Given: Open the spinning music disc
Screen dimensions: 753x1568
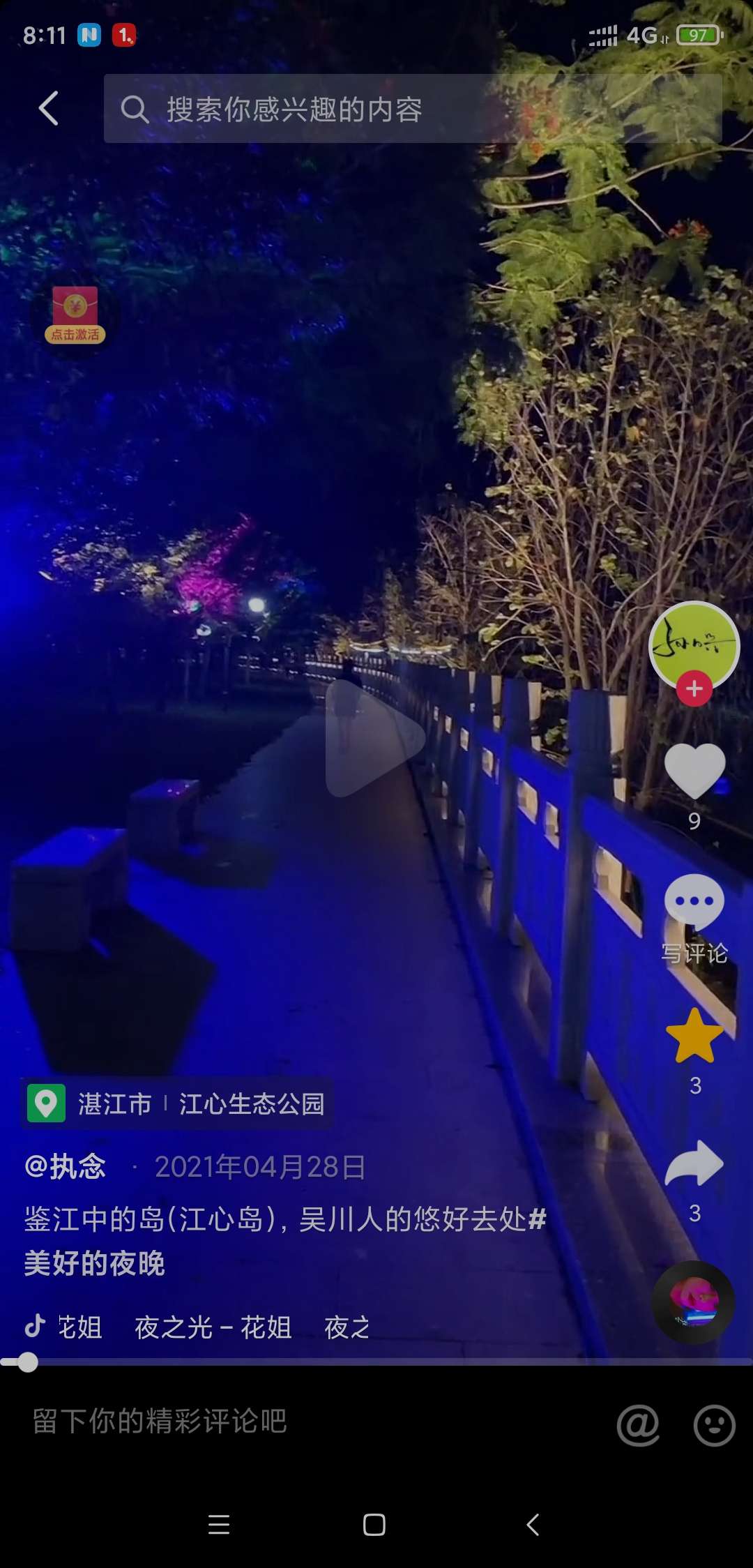Looking at the screenshot, I should 693,1302.
